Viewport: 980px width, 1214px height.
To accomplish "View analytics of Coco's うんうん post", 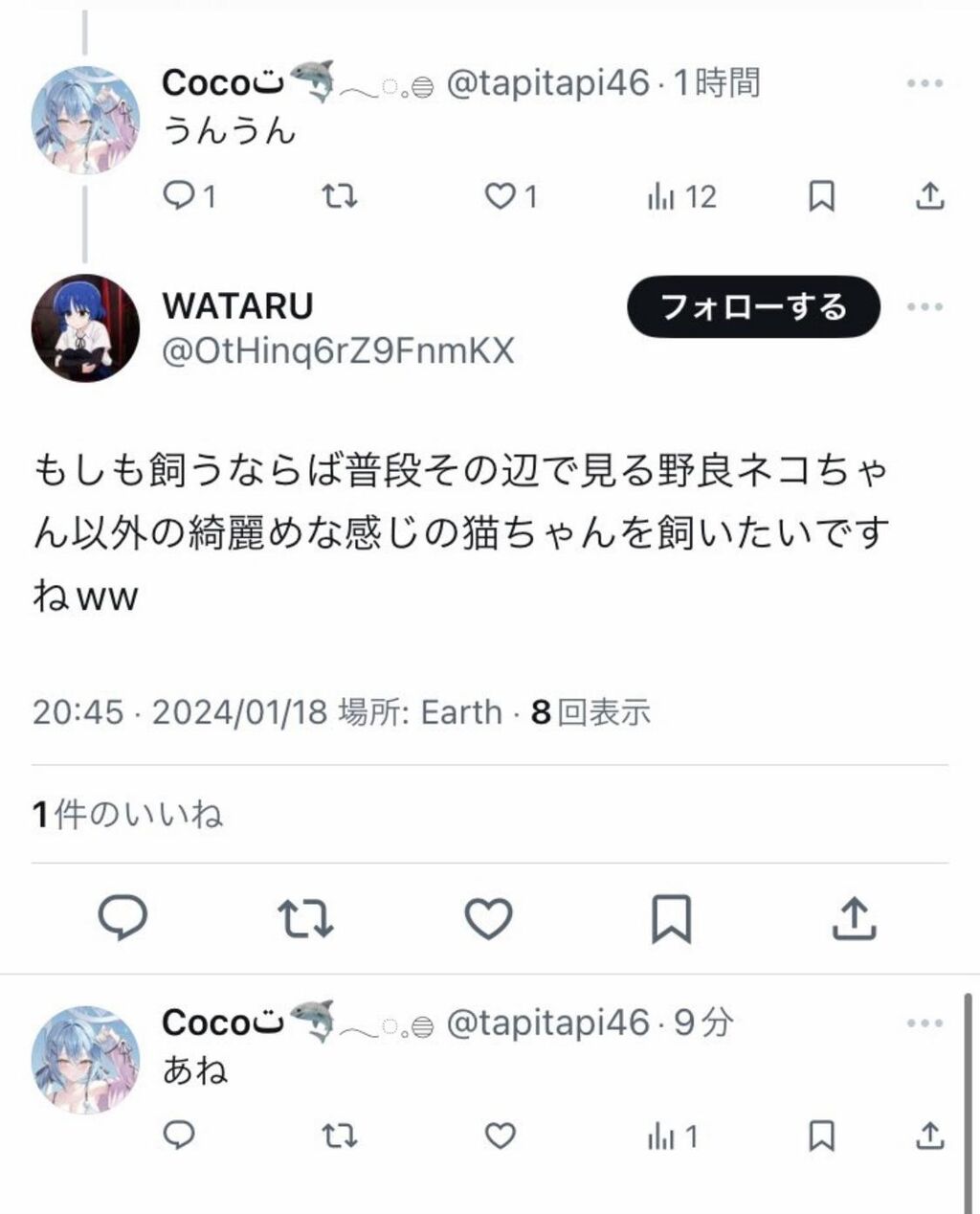I will click(682, 196).
